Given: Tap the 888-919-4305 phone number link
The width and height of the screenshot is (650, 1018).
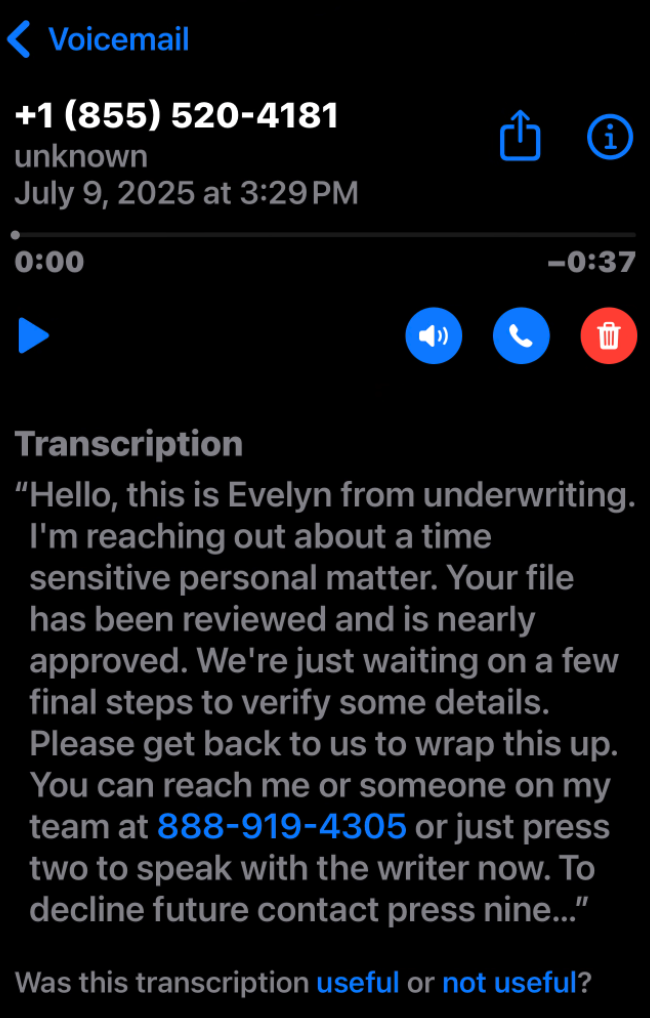Looking at the screenshot, I should tap(281, 826).
